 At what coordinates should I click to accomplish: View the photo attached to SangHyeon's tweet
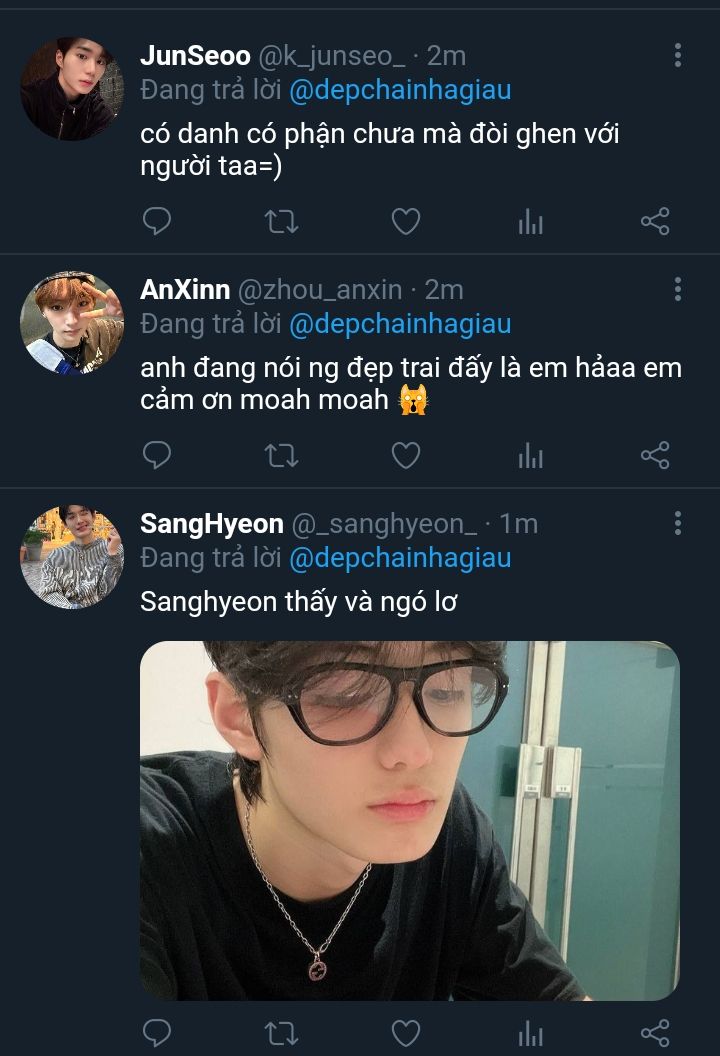point(409,820)
